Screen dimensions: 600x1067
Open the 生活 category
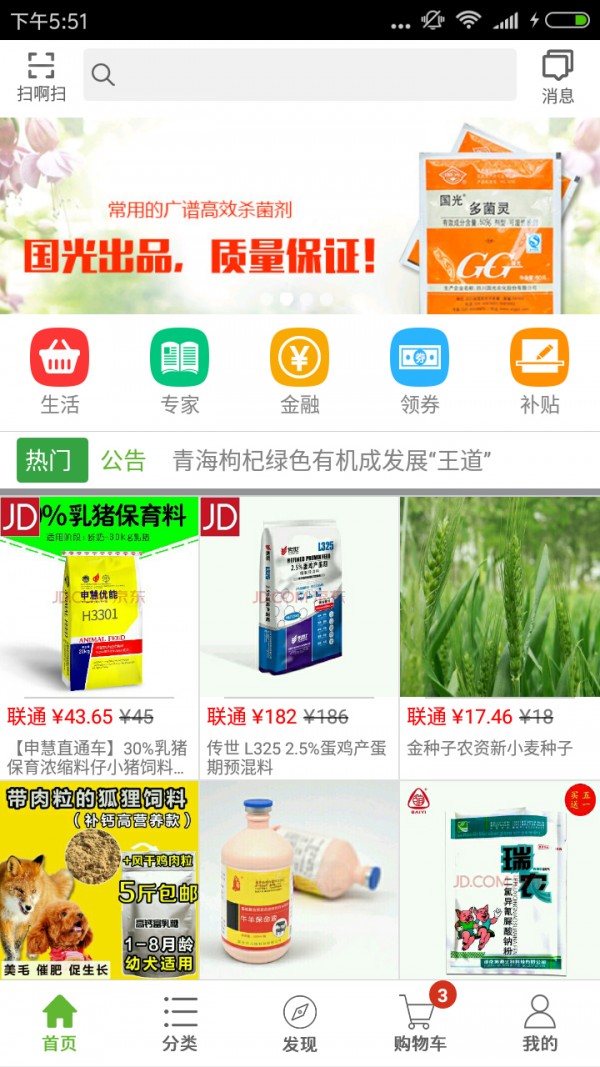(60, 371)
